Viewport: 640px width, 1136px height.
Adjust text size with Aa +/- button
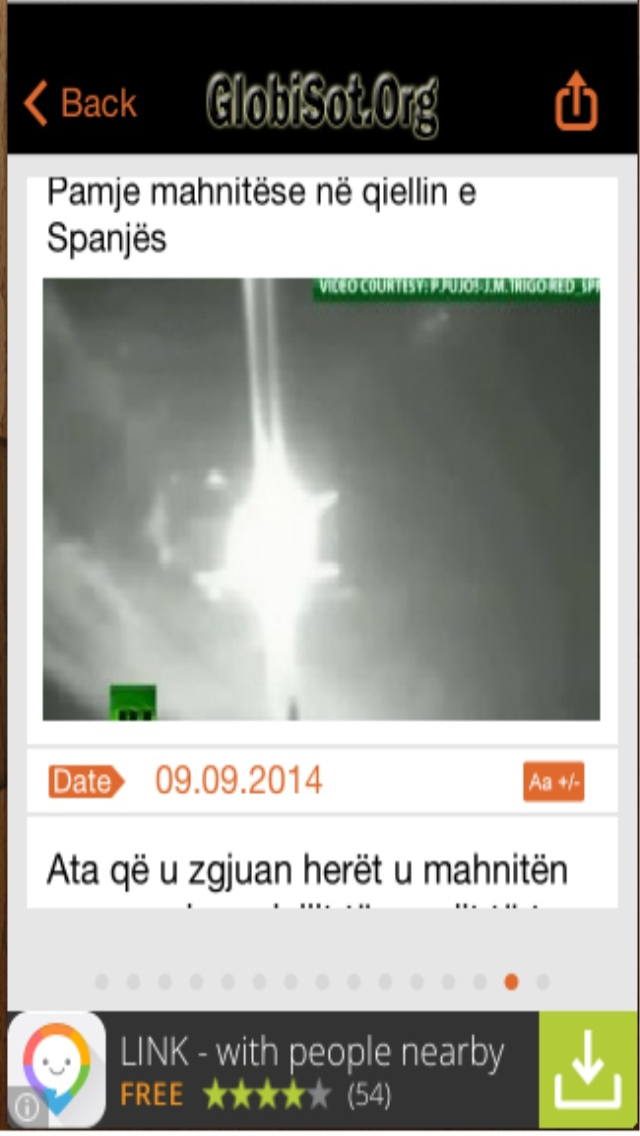(553, 782)
